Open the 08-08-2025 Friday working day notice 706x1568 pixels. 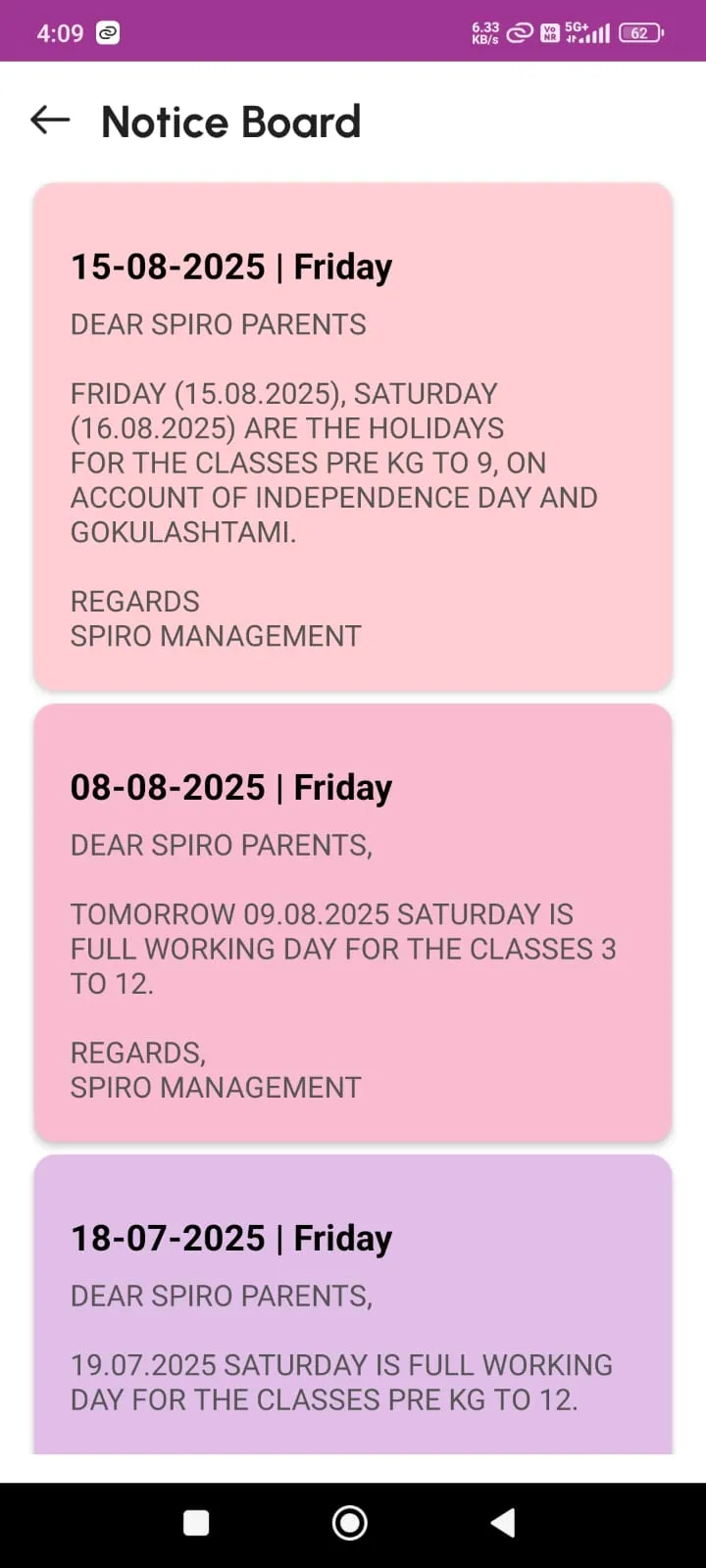(x=353, y=922)
